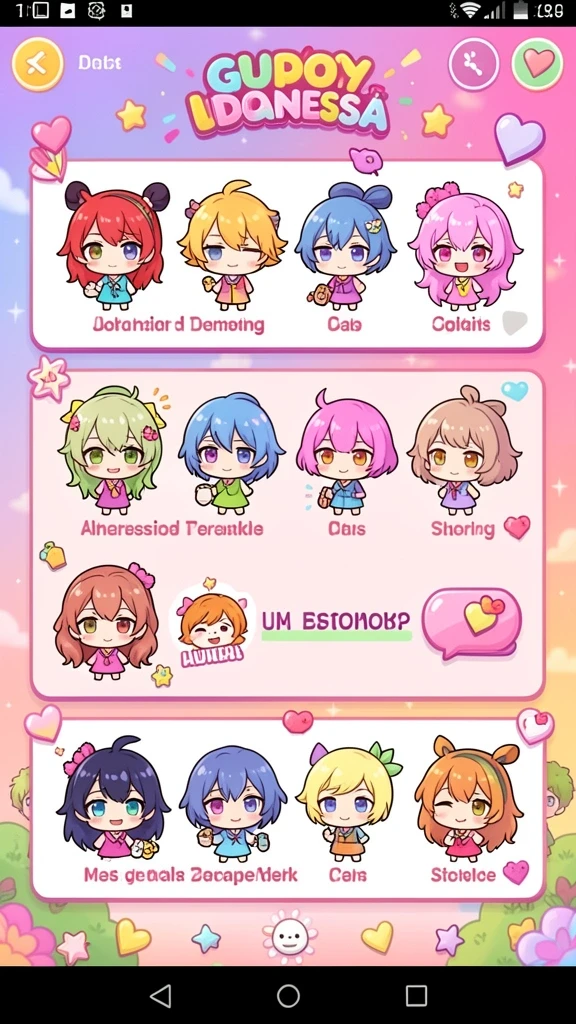Tap the heart next to Stolelce
The image size is (576, 1024).
[516, 872]
